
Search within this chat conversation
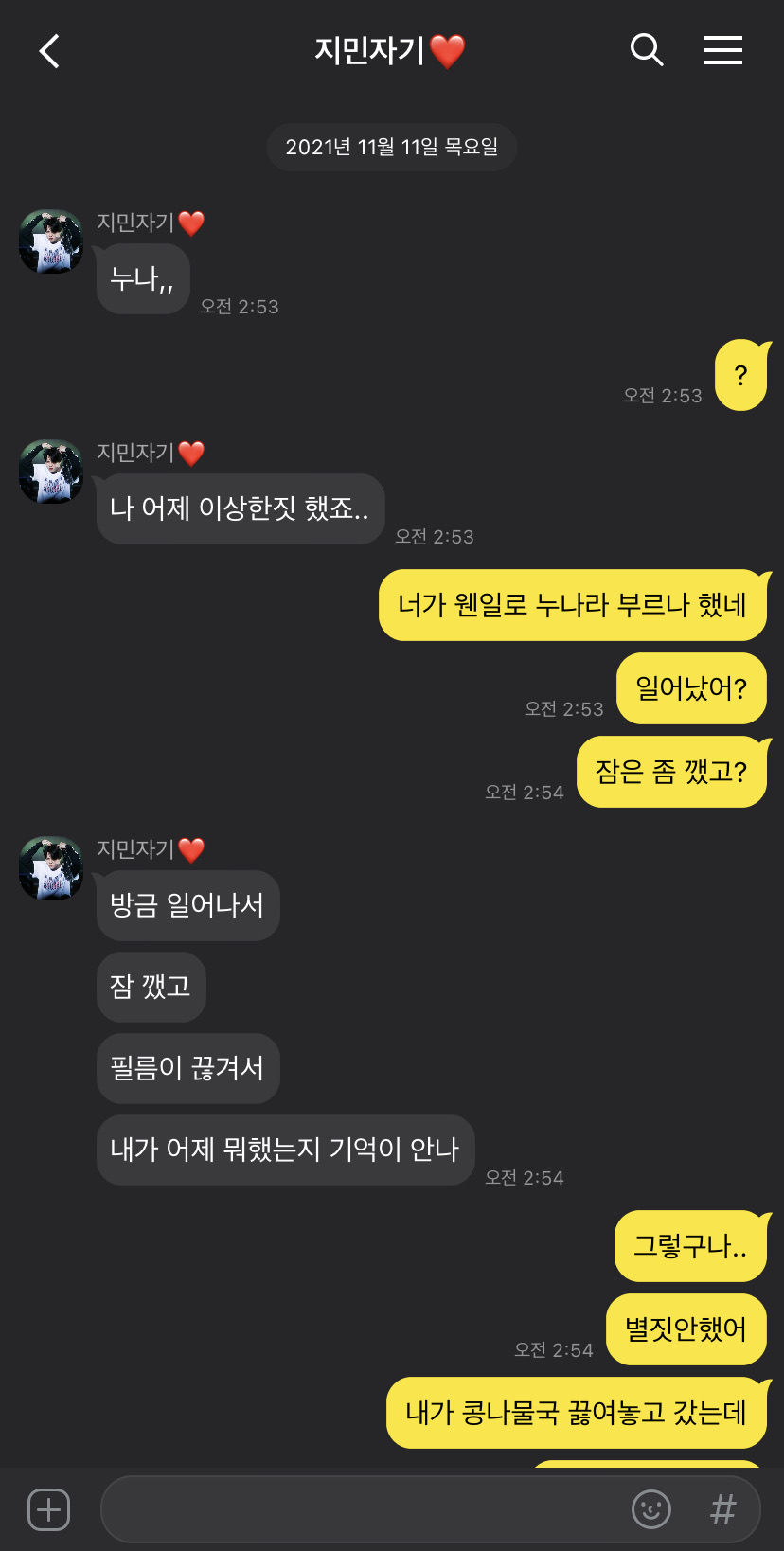(647, 50)
